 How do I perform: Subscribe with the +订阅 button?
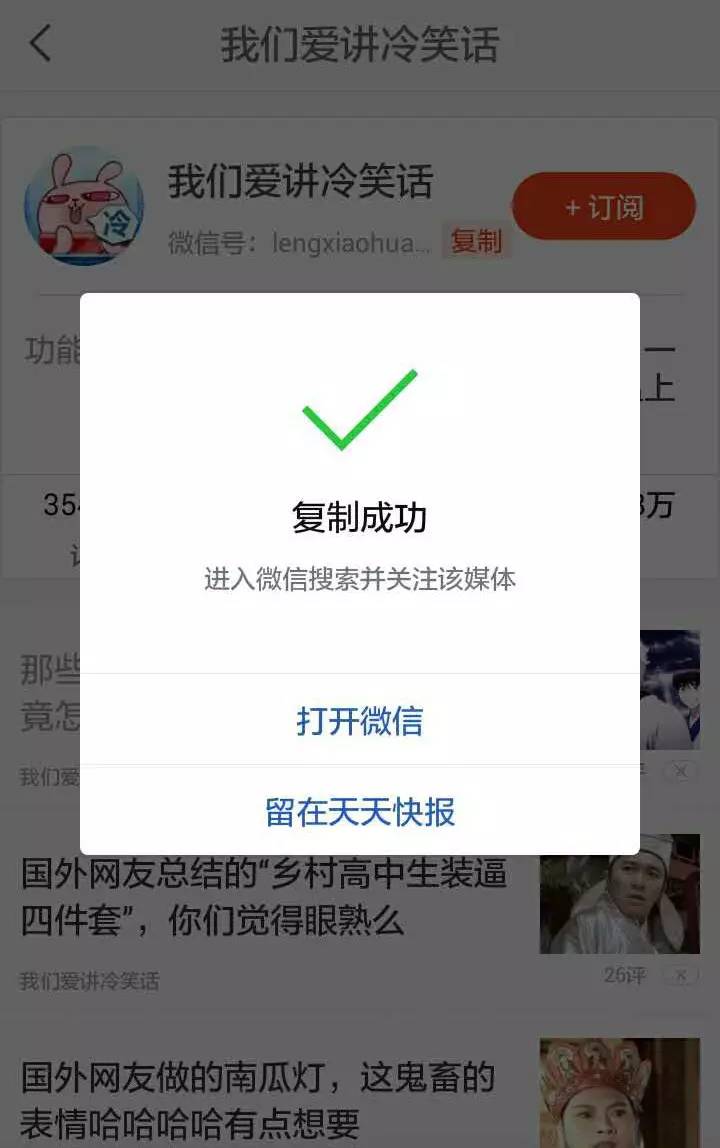point(604,207)
